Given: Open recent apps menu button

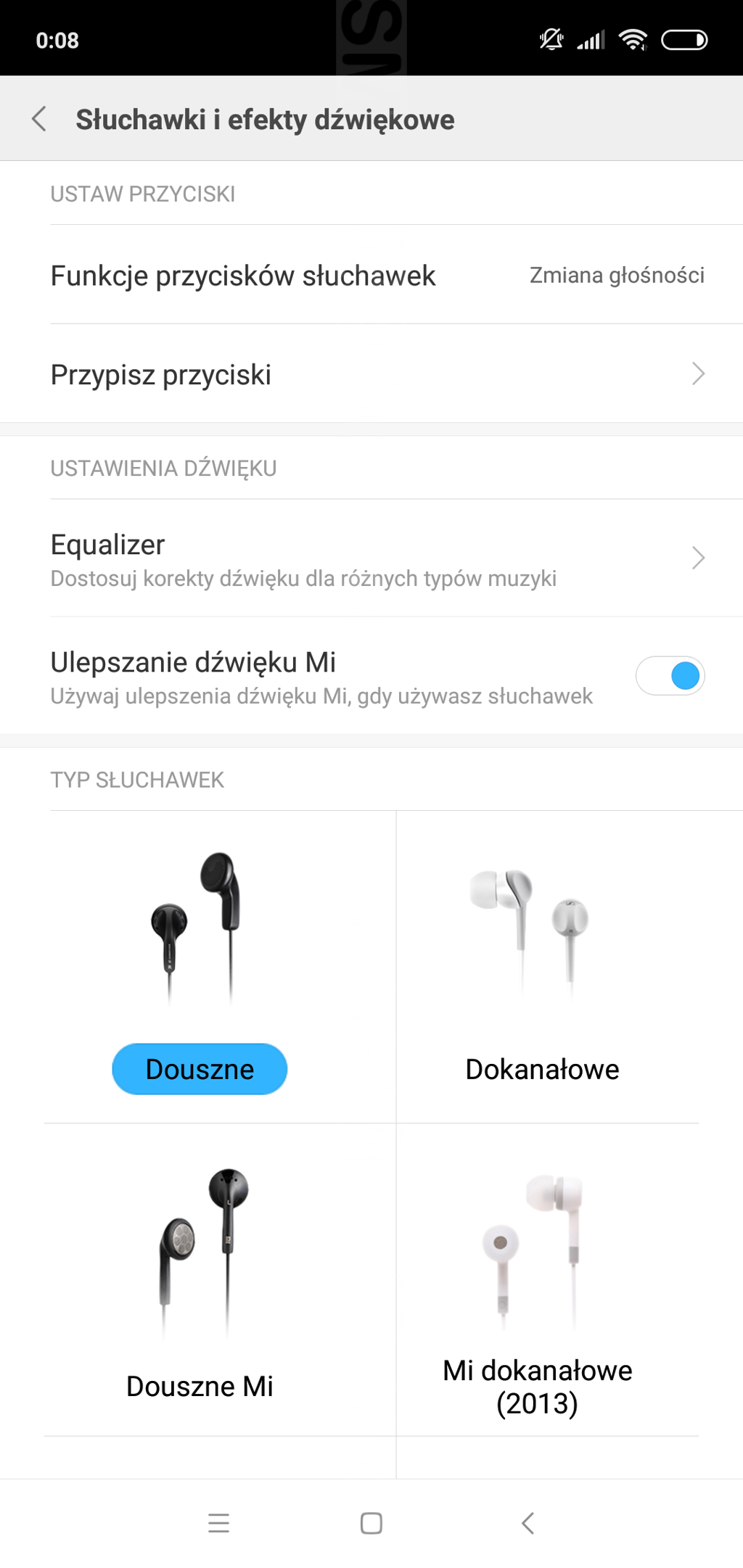Looking at the screenshot, I should click(218, 1523).
